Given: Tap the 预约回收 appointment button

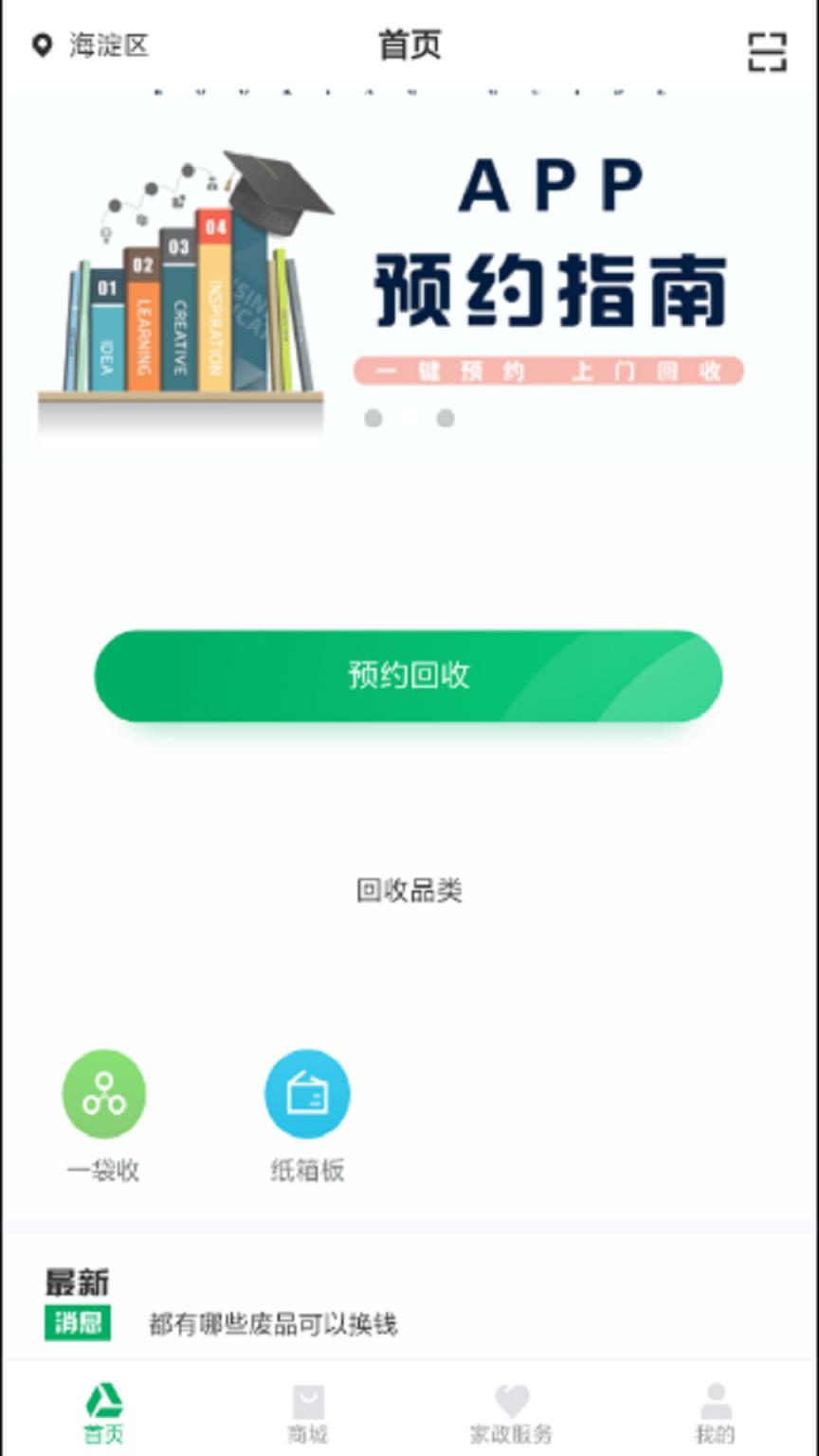Looking at the screenshot, I should [x=409, y=676].
